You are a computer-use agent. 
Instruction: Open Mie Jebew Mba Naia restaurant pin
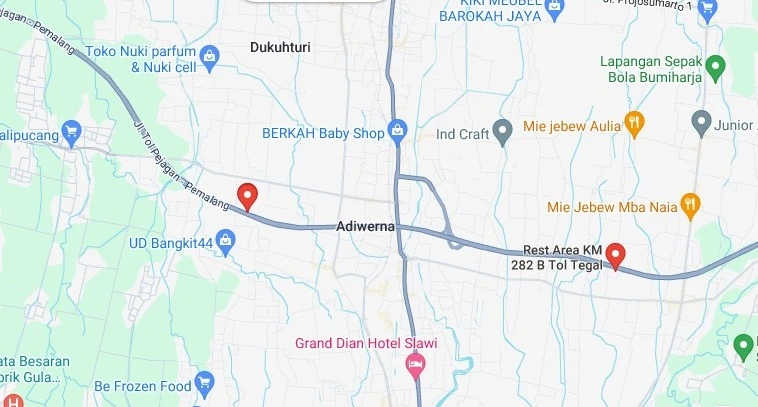[x=688, y=206]
